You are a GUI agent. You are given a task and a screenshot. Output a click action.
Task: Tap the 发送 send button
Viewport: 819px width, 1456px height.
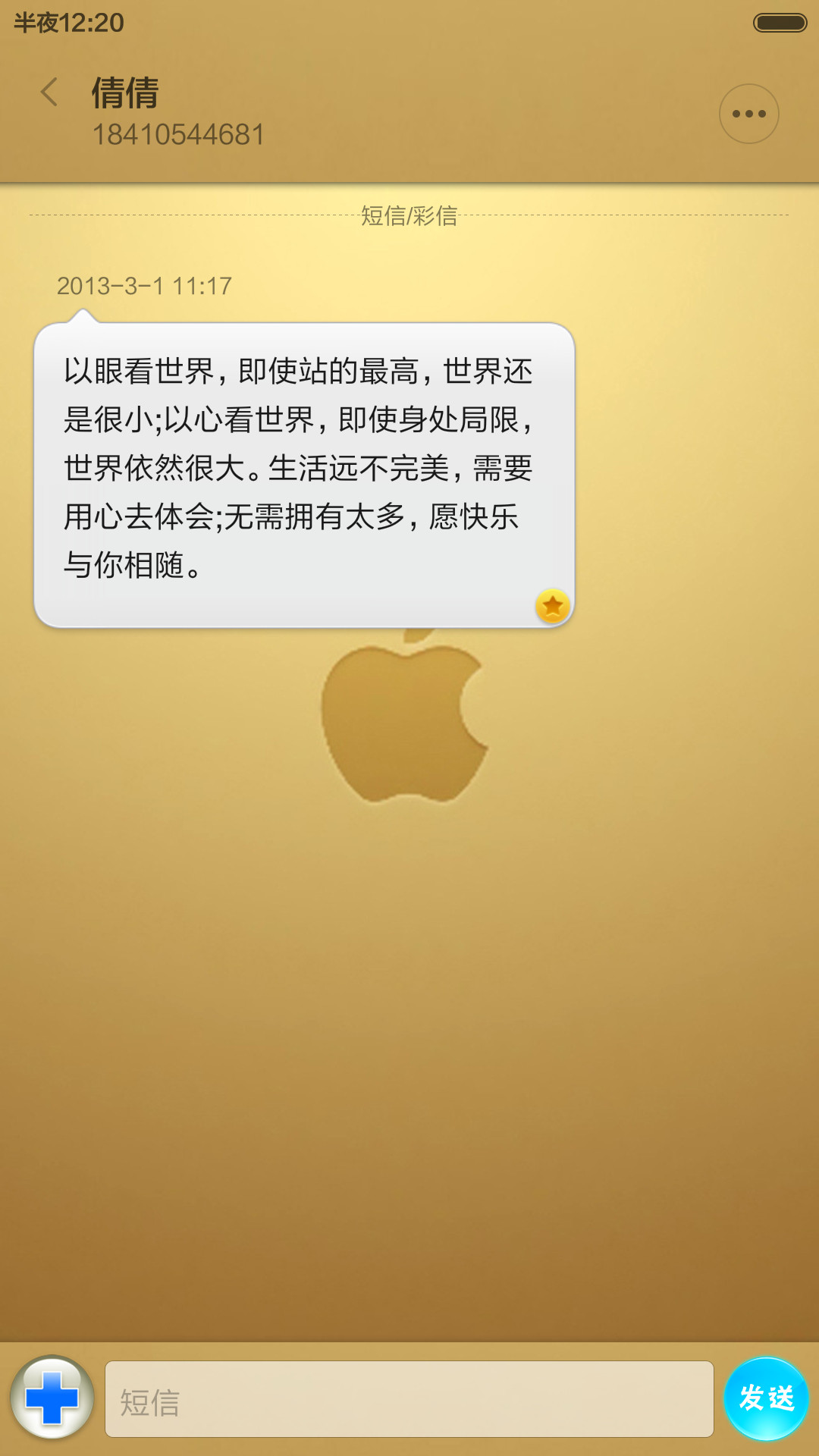[766, 1398]
